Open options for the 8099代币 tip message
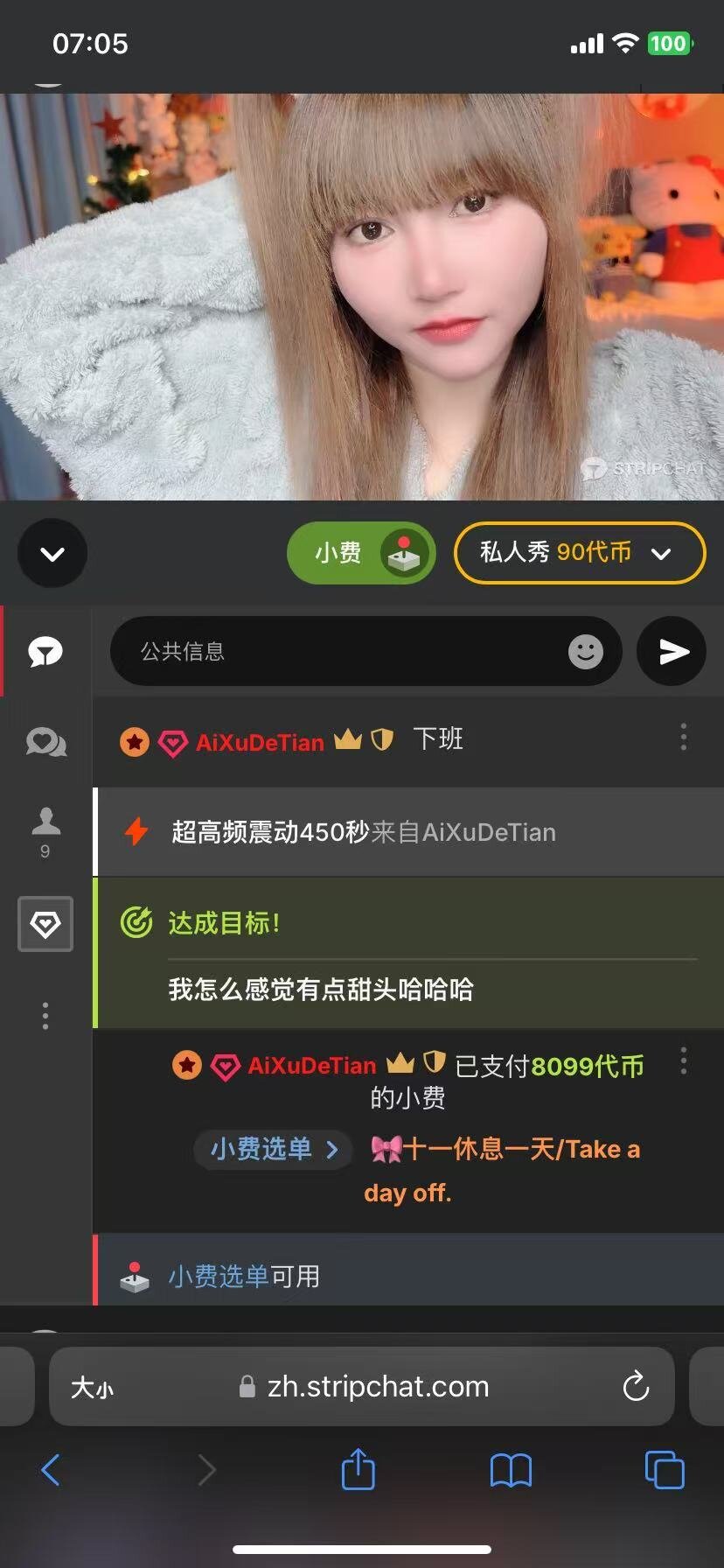 tap(683, 1060)
